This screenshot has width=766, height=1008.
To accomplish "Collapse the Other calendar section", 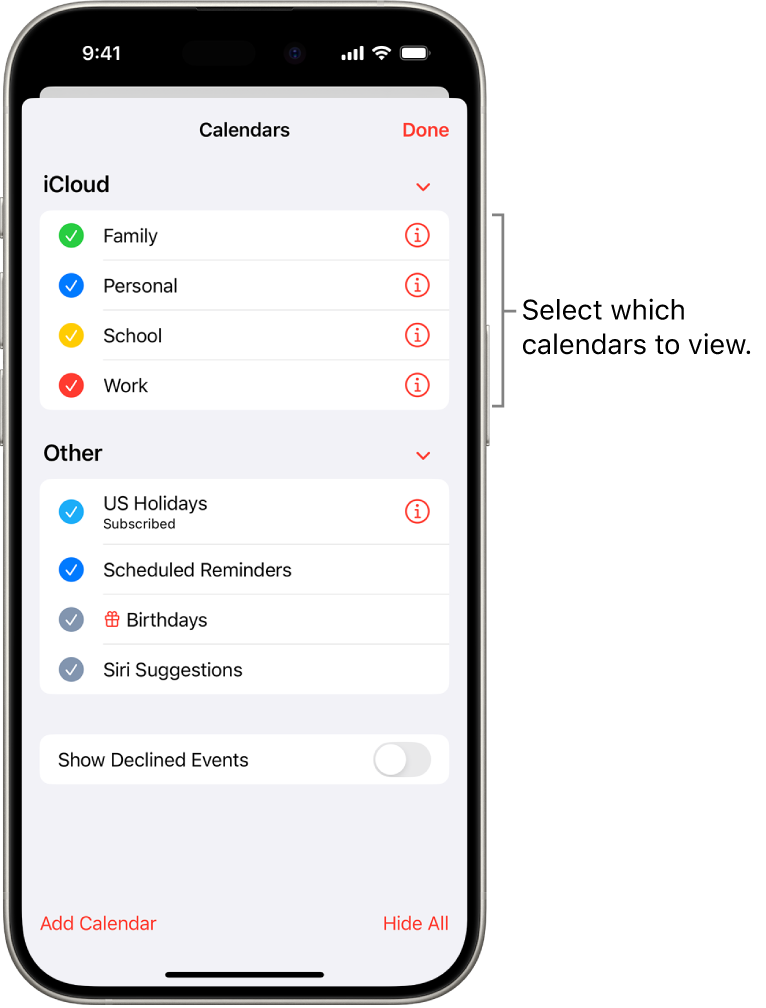I will (x=423, y=455).
